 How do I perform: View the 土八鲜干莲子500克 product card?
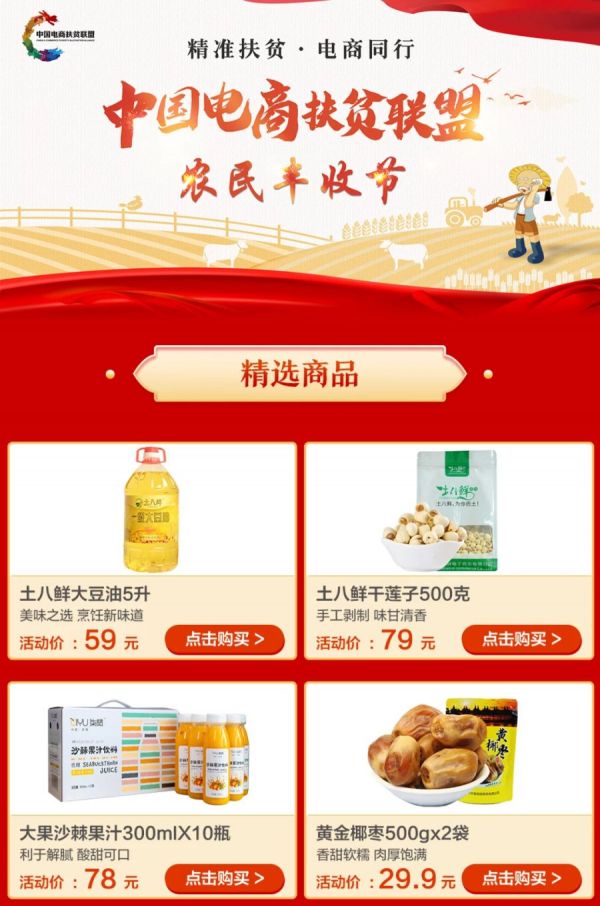(448, 515)
